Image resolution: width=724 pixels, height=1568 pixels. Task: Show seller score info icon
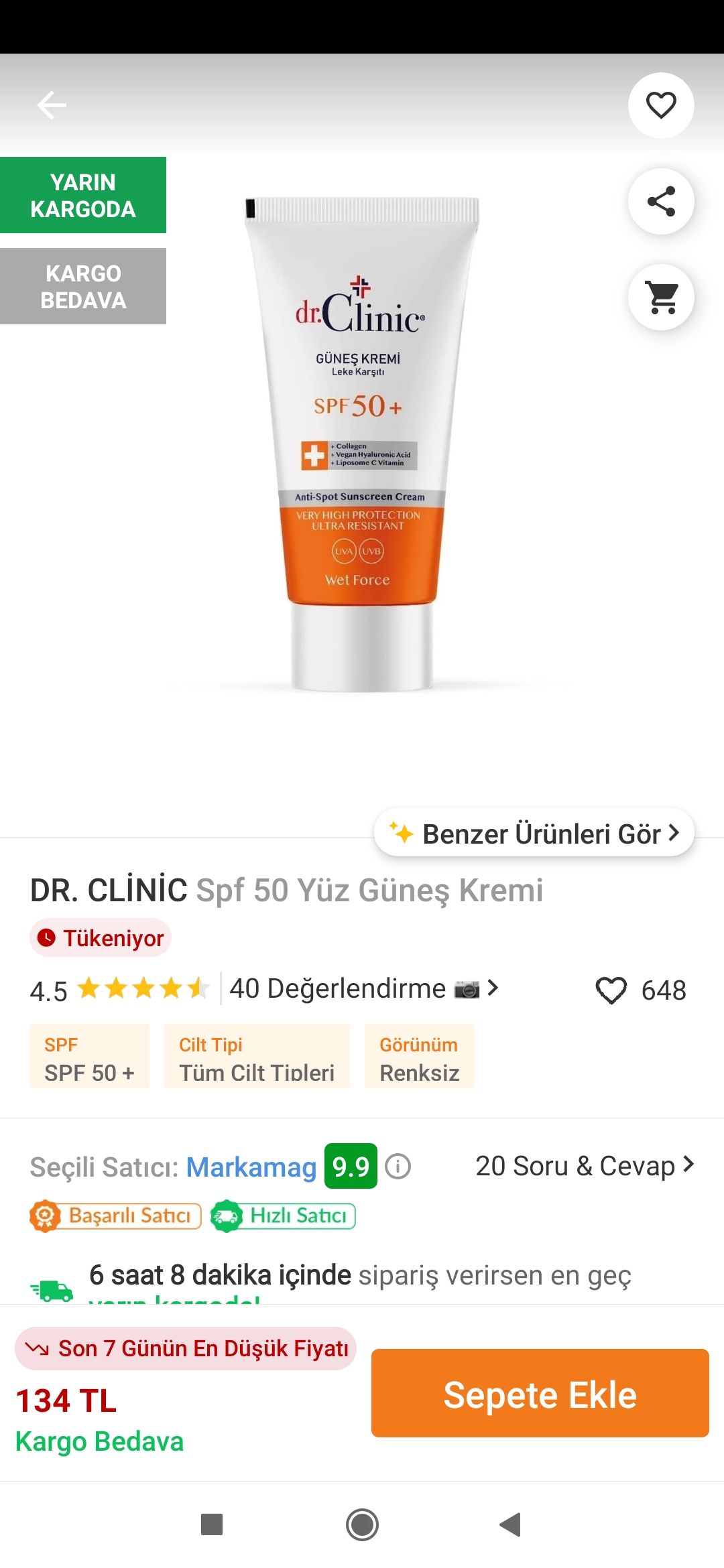click(398, 1167)
